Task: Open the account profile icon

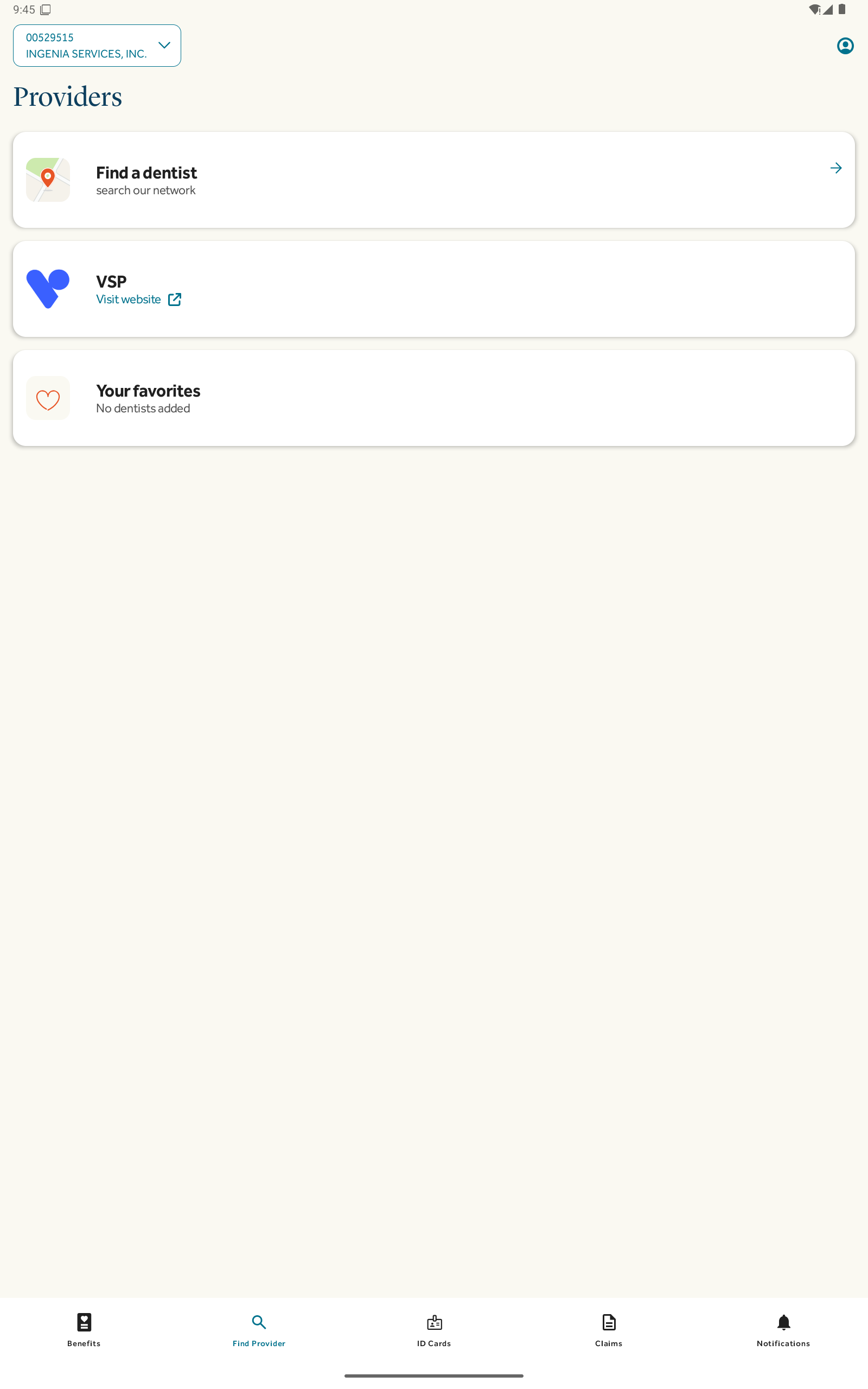Action: pyautogui.click(x=845, y=46)
